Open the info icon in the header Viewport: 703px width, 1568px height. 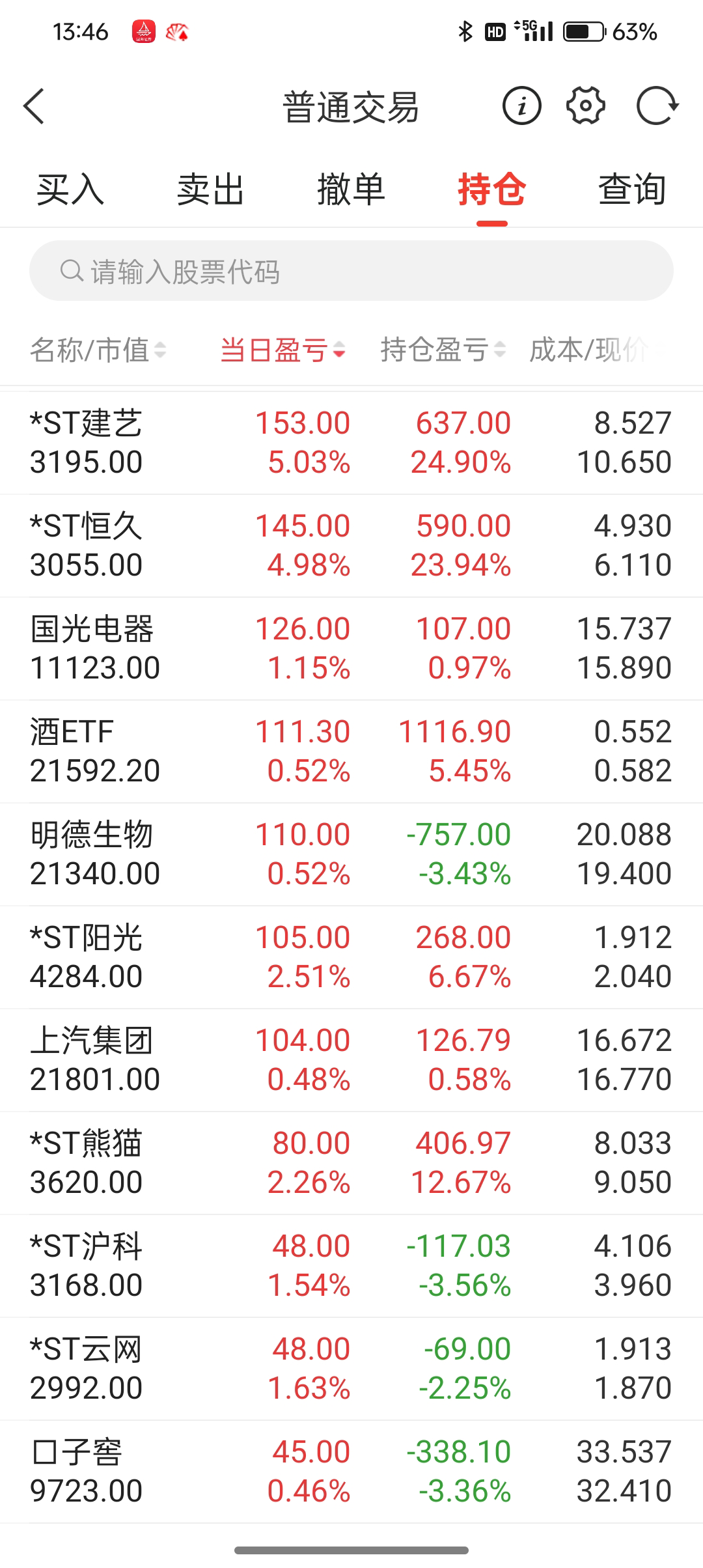[521, 106]
